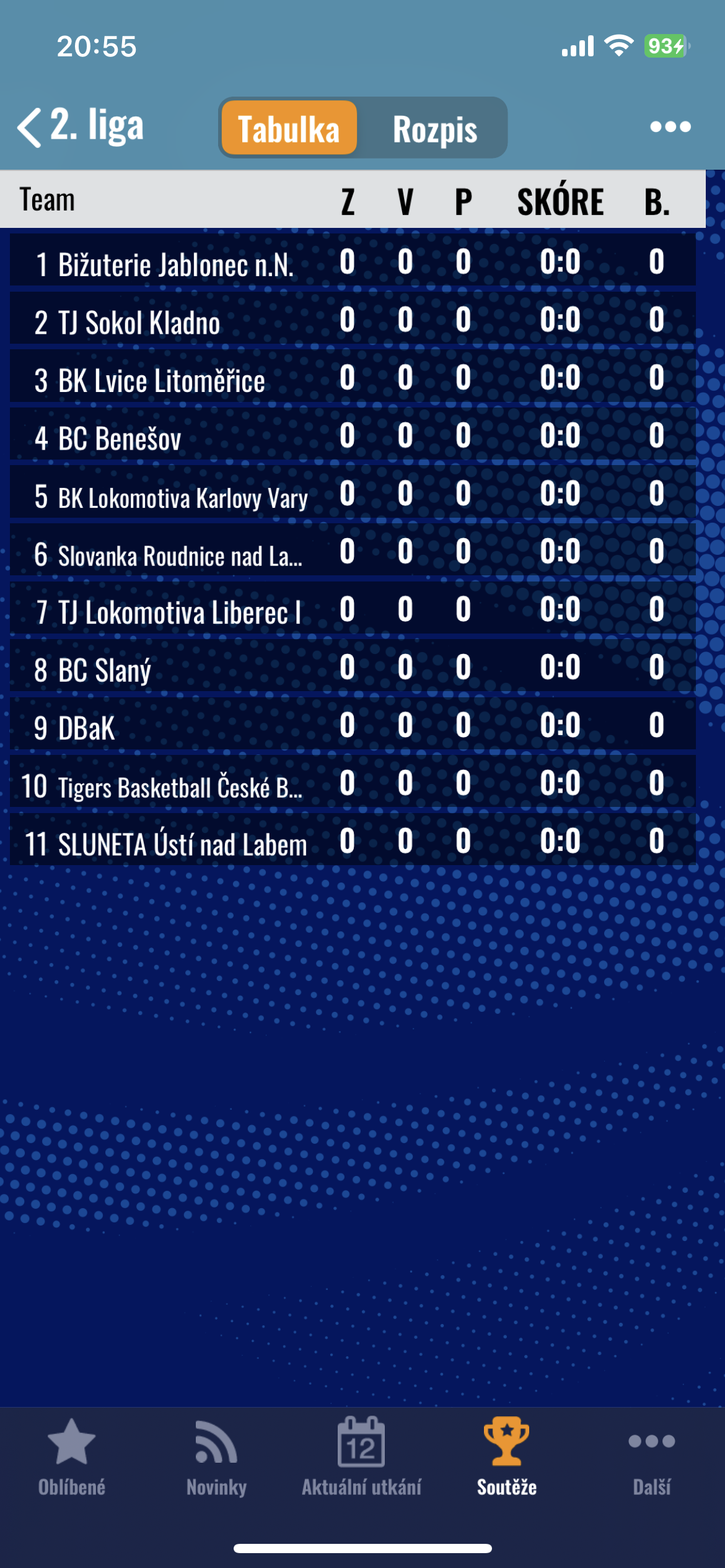View BK Lvice Litoměřice team
The width and height of the screenshot is (725, 1568).
coord(353,377)
